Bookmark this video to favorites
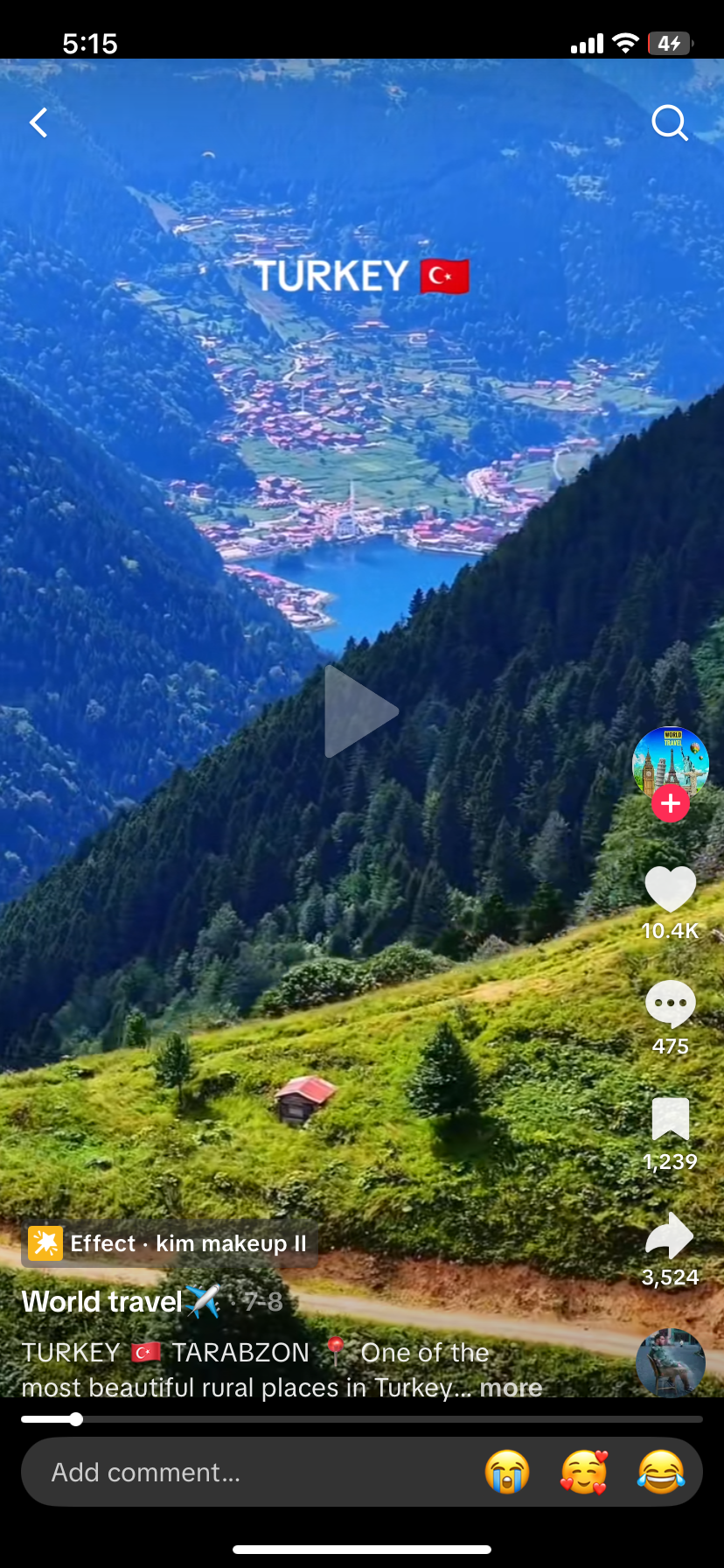 (670, 1120)
